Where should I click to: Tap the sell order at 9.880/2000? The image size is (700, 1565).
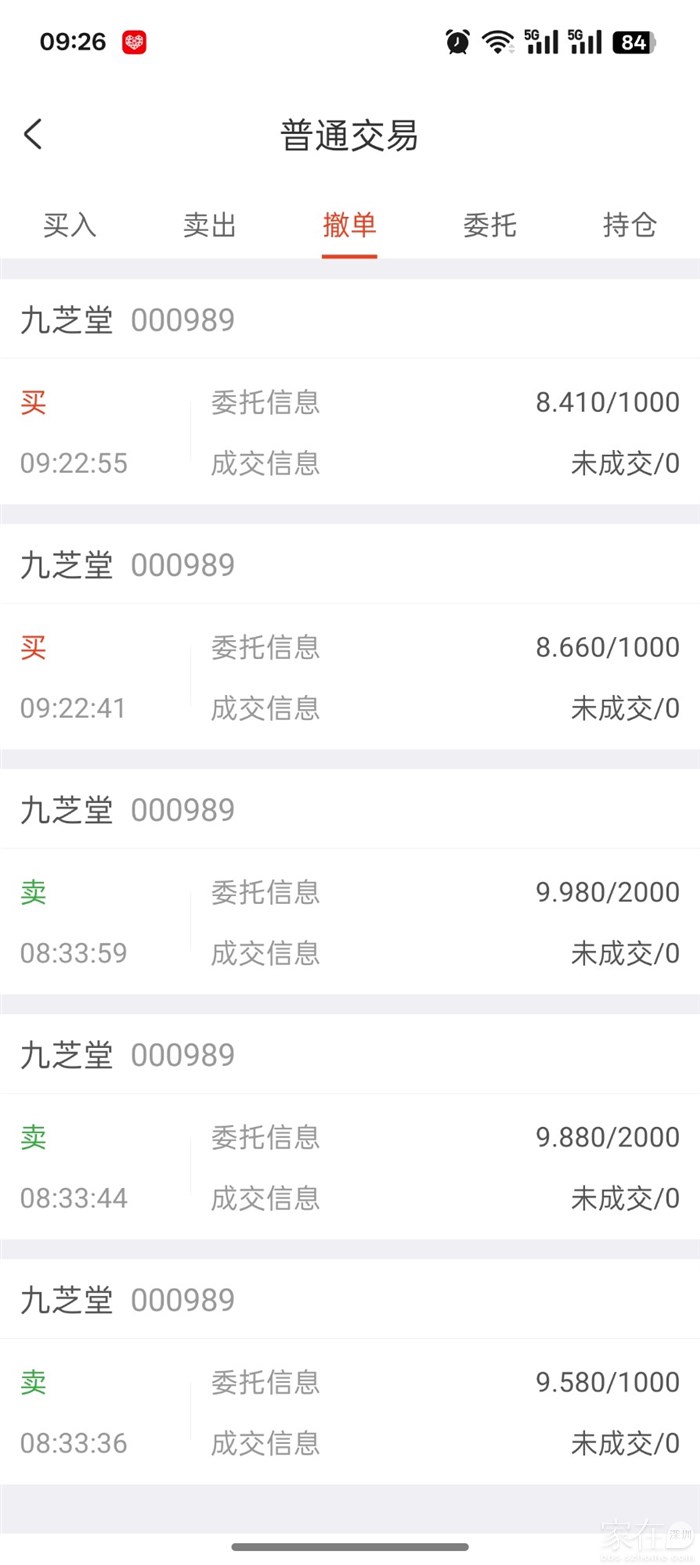350,1167
